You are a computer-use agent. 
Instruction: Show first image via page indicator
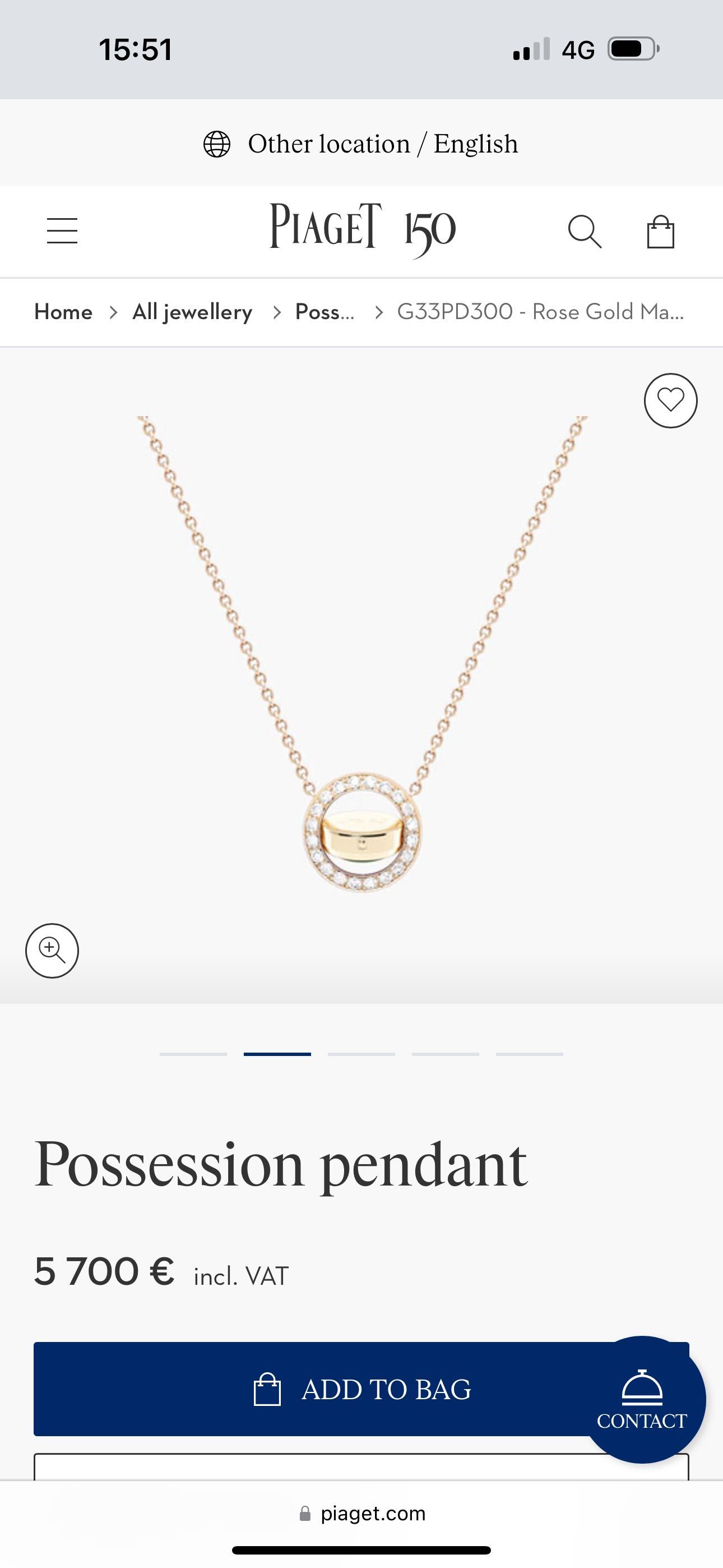coord(193,1054)
